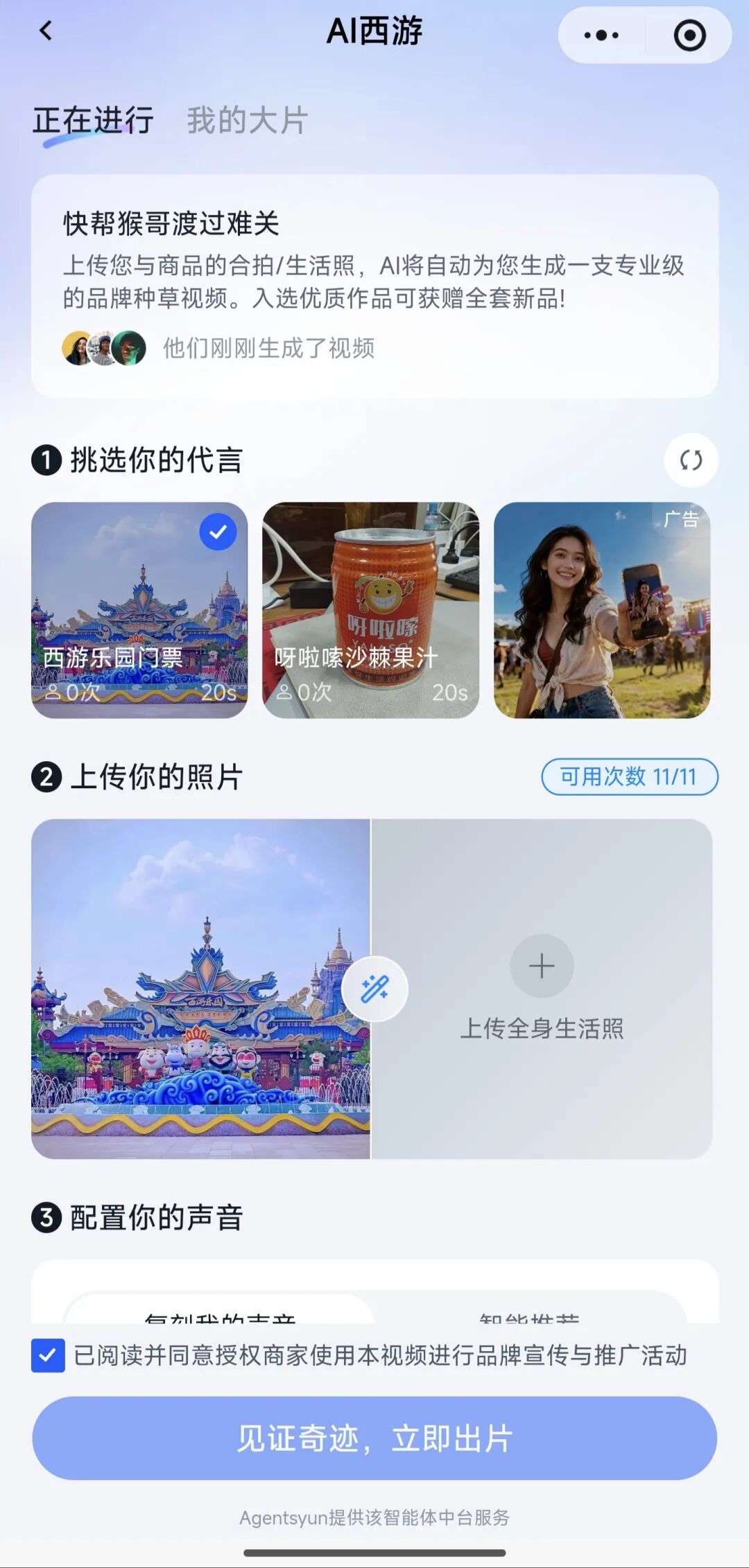
Task: Select the 呀啦嗦沙棘果汁 product card
Action: click(370, 610)
